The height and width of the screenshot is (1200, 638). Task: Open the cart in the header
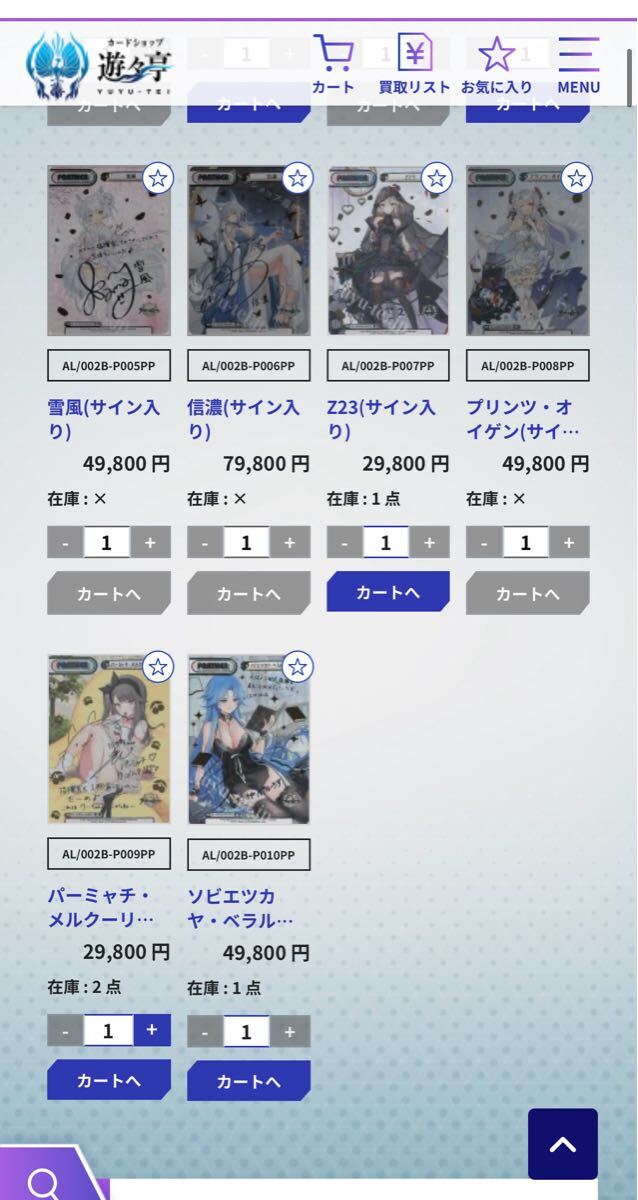pos(333,64)
